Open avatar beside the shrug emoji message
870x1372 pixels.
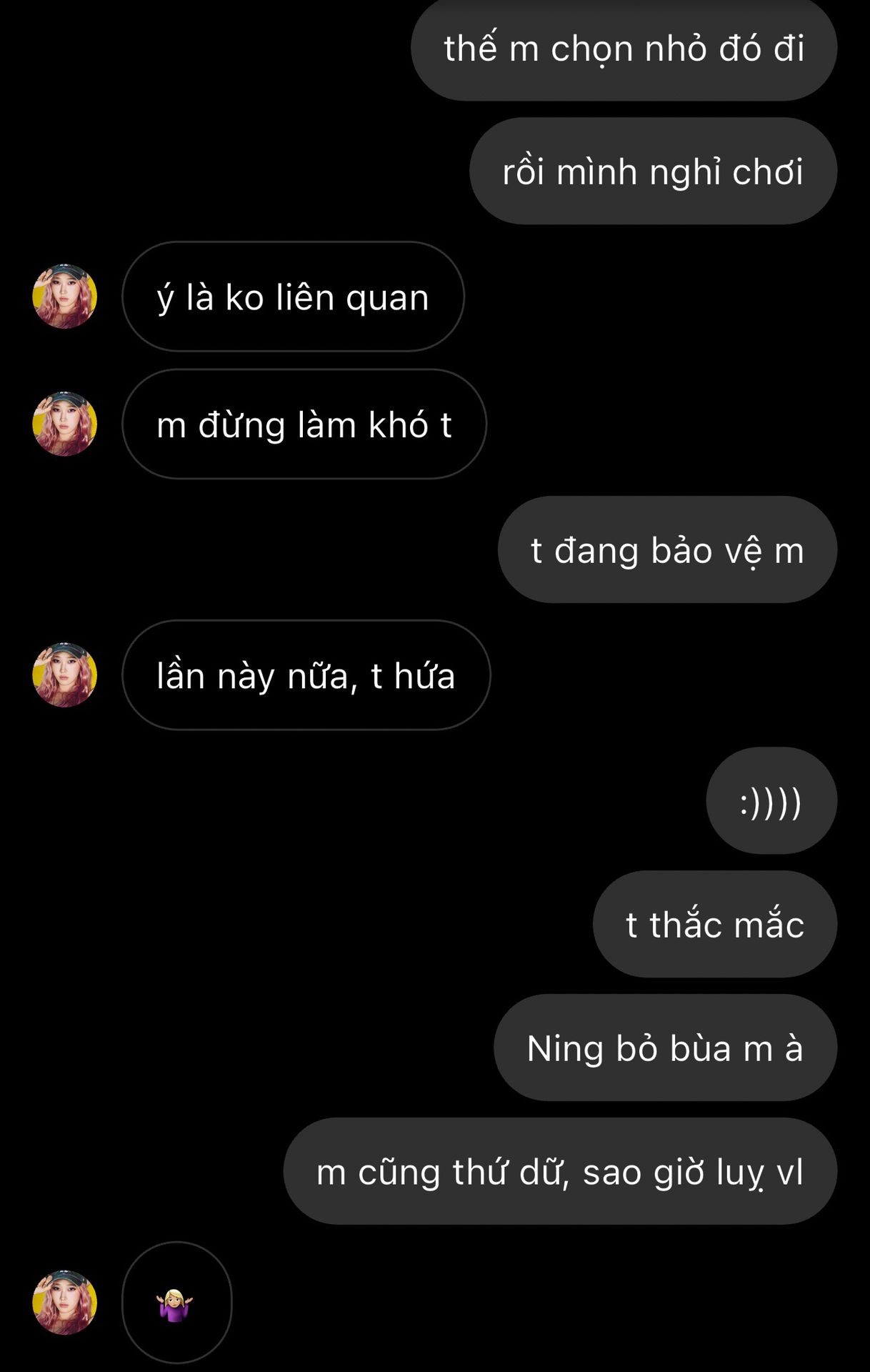click(x=64, y=1303)
